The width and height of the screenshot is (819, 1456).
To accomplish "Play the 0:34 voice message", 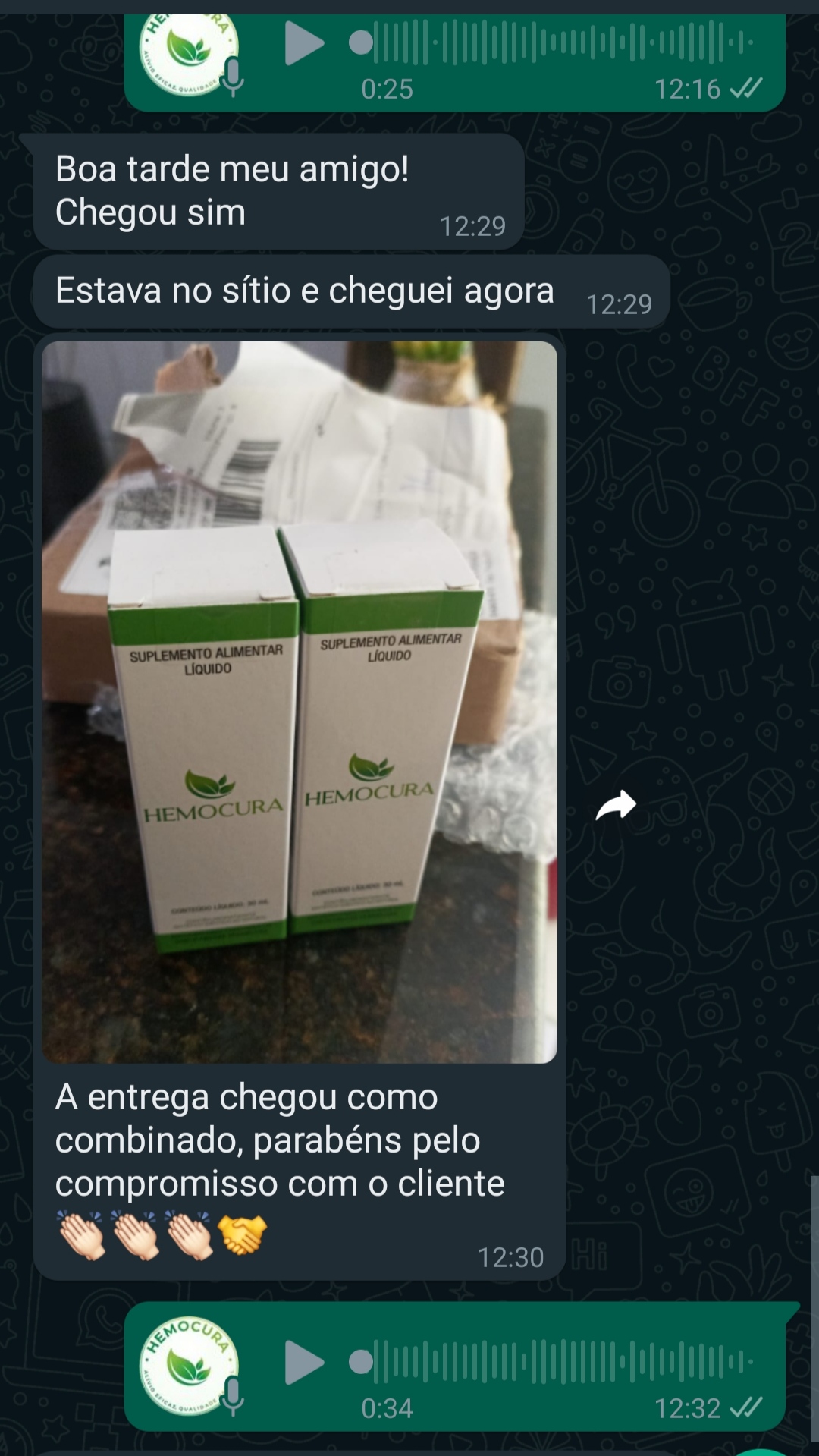I will 303,1363.
